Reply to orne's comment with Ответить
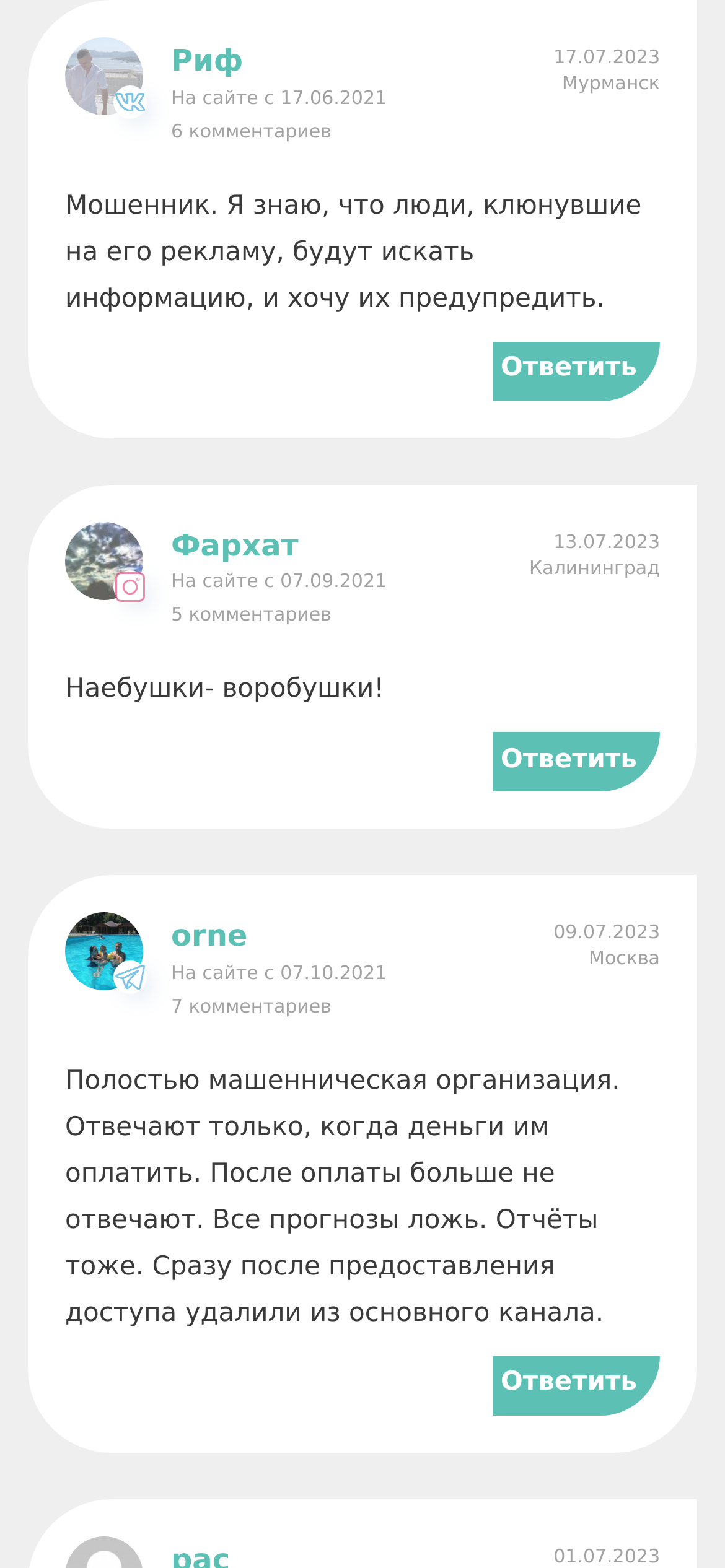This screenshot has height=1568, width=725. pyautogui.click(x=576, y=1386)
